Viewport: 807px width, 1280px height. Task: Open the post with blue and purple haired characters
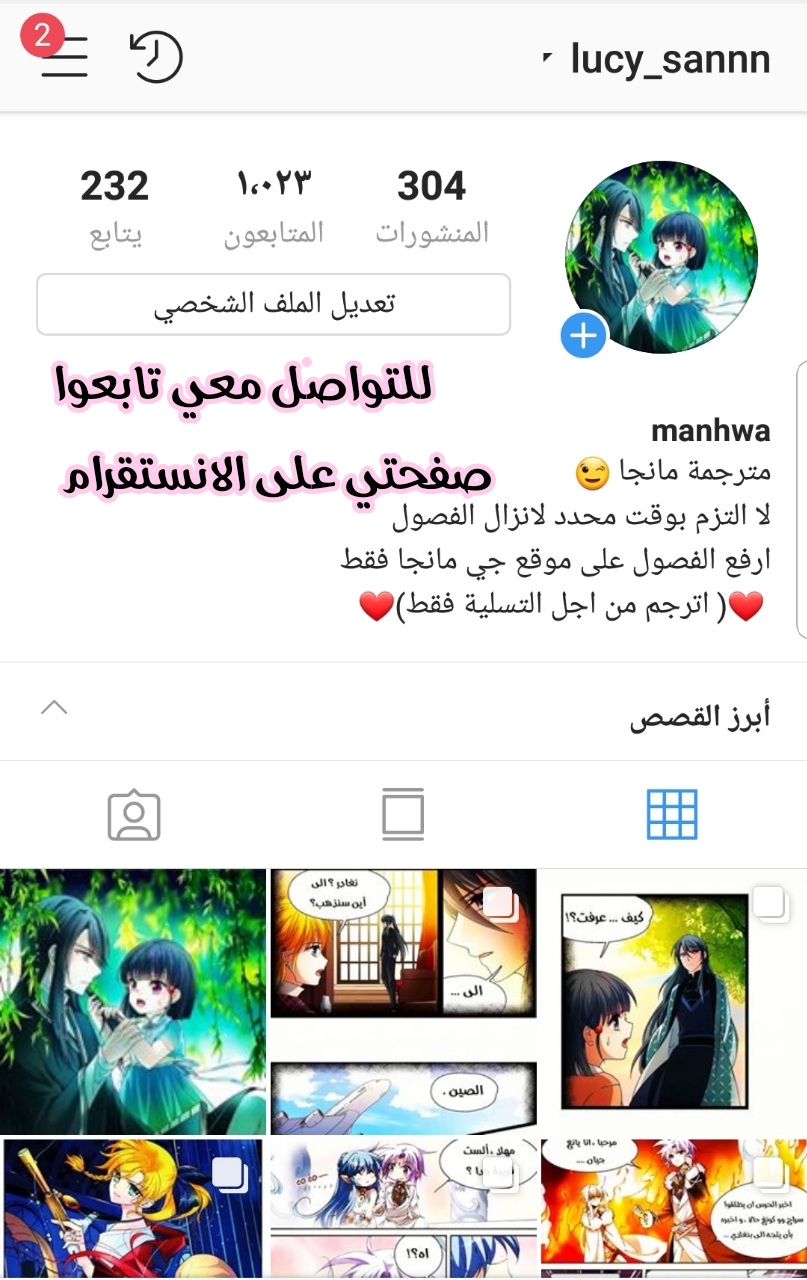pyautogui.click(x=403, y=1208)
